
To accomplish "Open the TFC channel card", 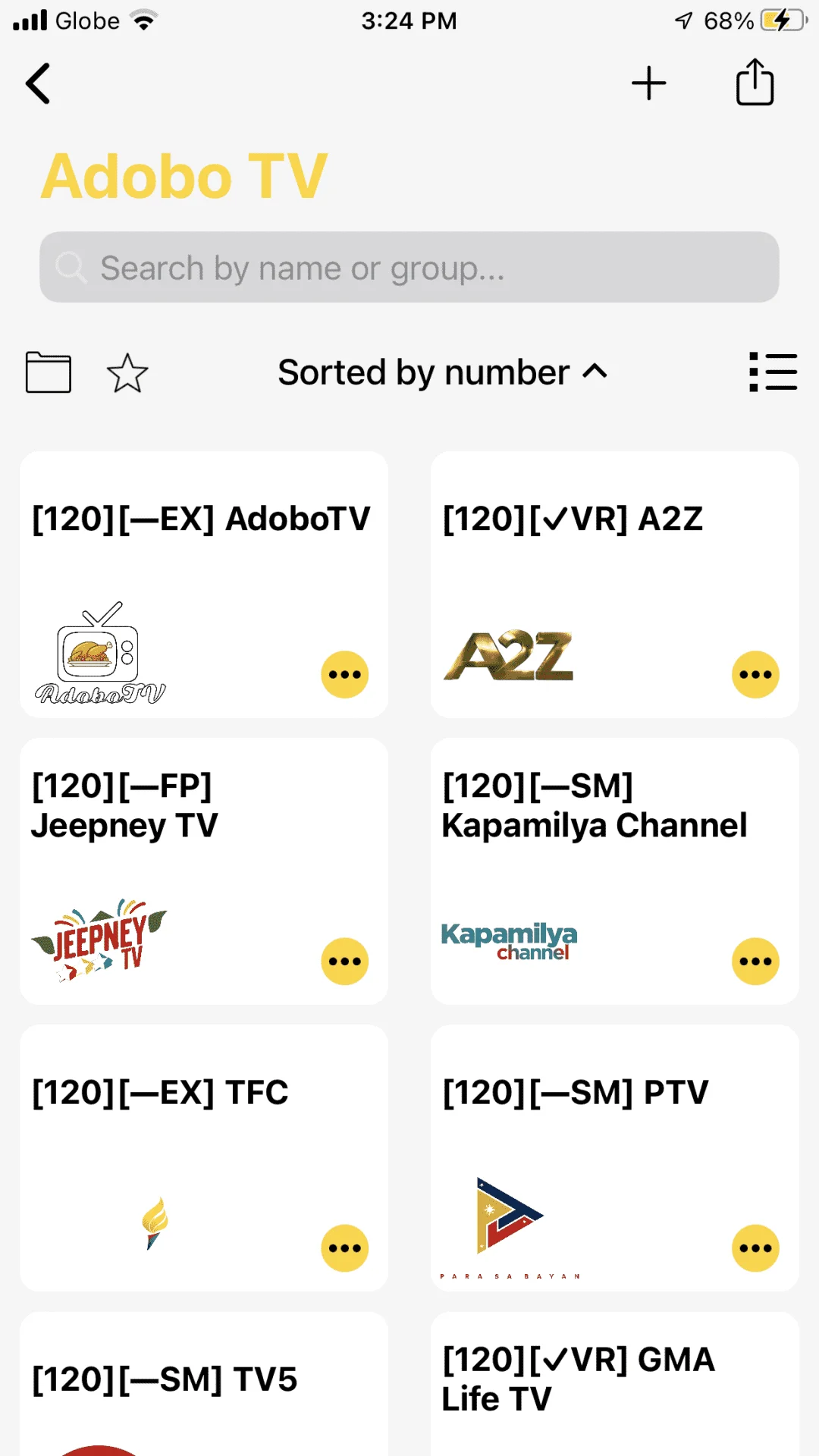I will pos(204,1158).
